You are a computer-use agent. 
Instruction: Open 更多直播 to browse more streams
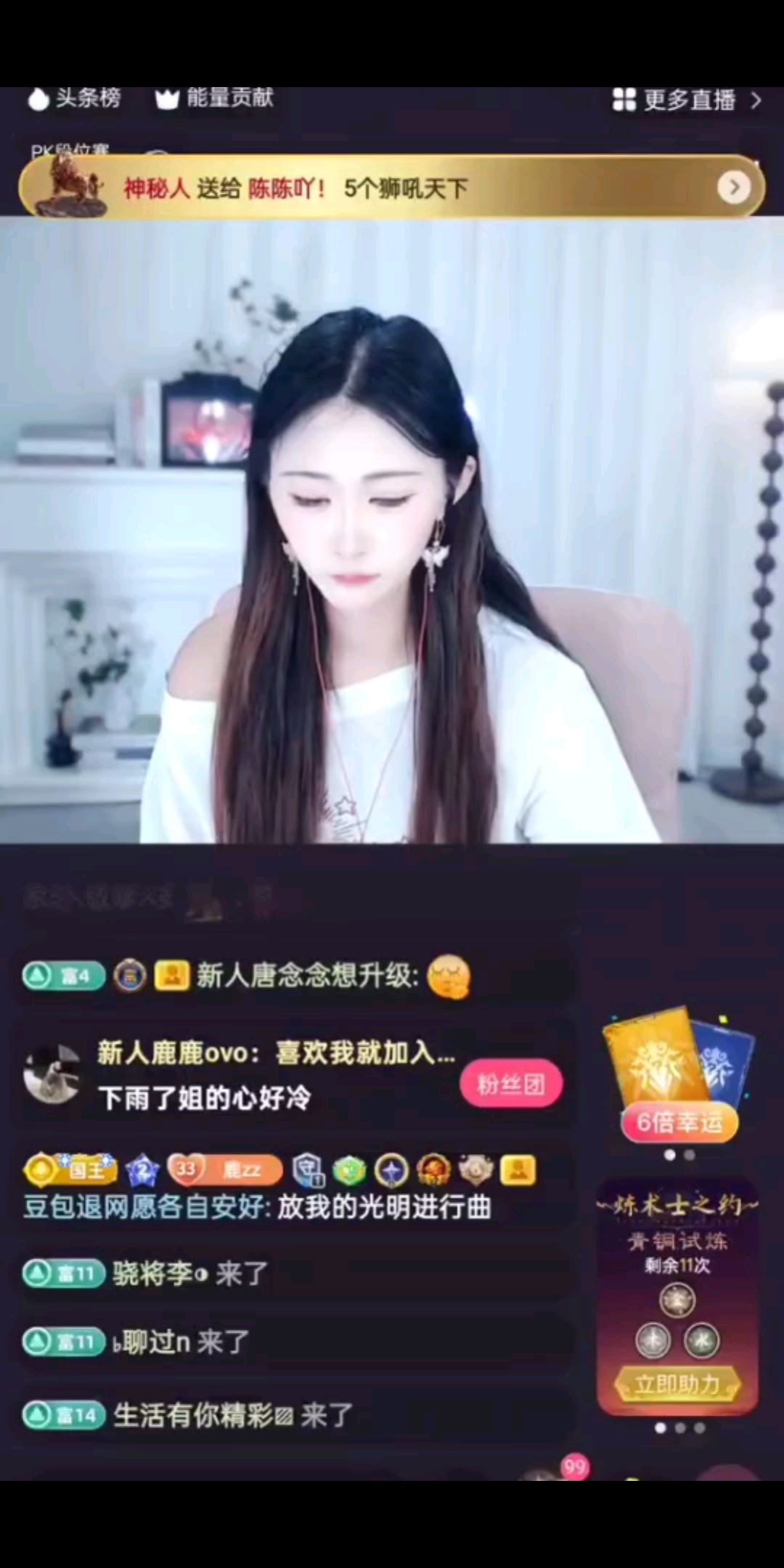click(x=686, y=100)
